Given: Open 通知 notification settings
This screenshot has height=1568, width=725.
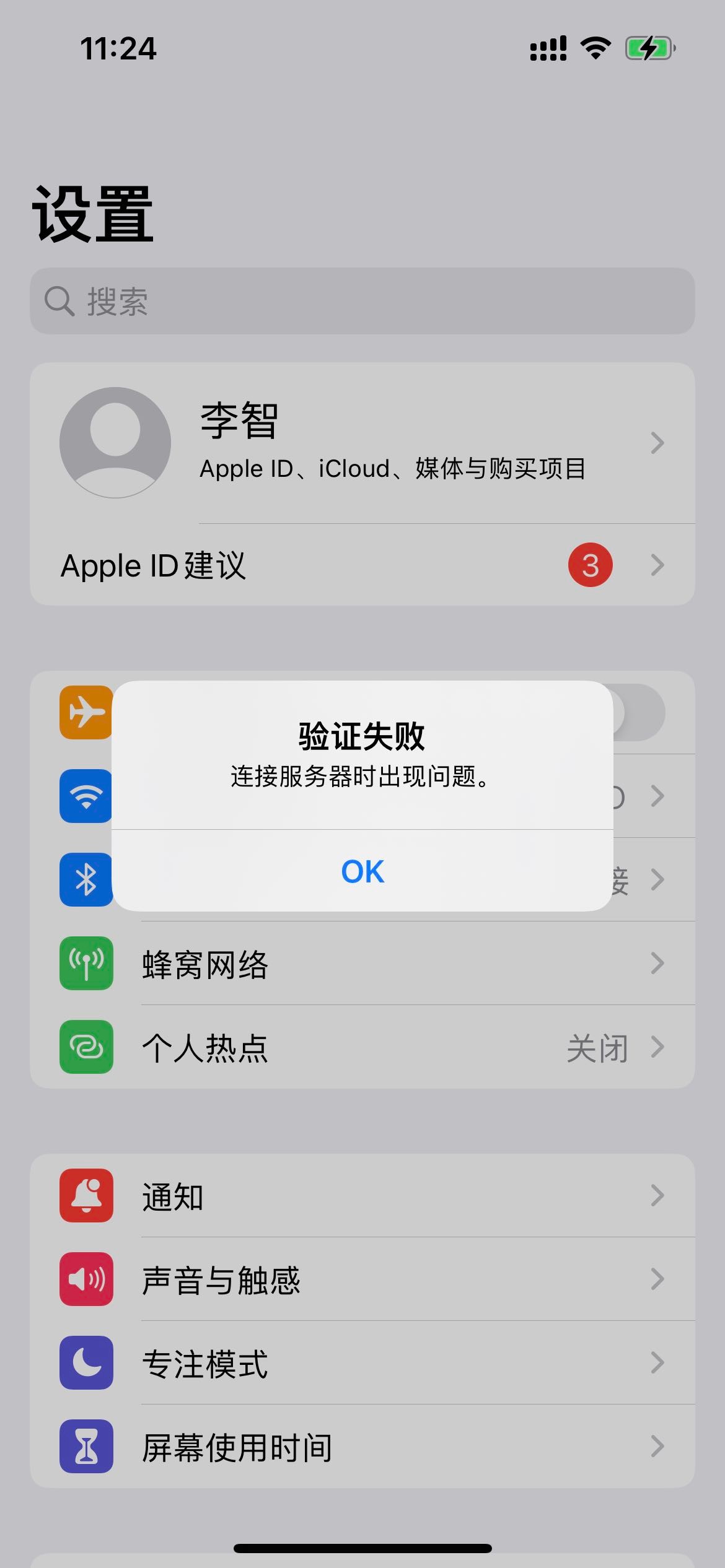Looking at the screenshot, I should pos(362,1196).
